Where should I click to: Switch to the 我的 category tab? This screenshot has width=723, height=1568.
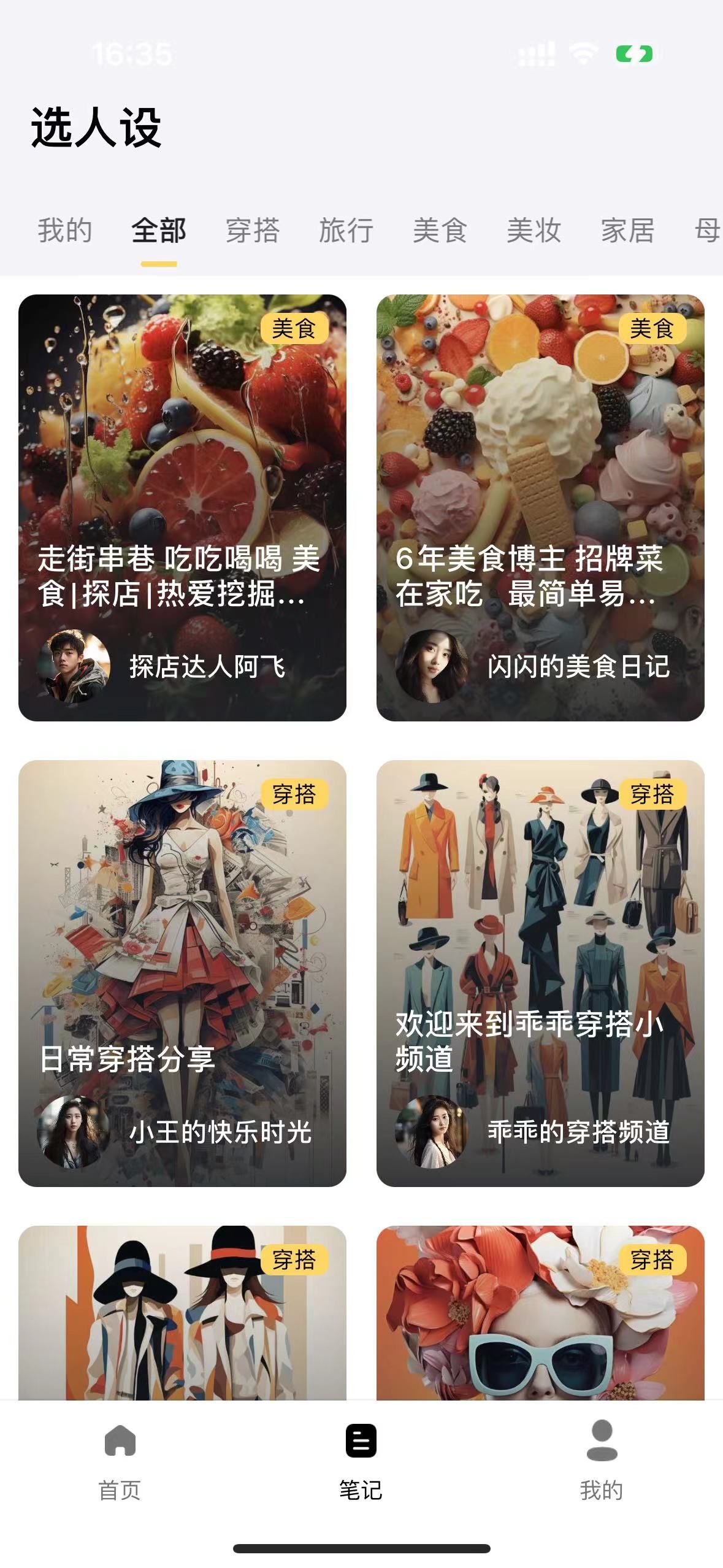(65, 231)
